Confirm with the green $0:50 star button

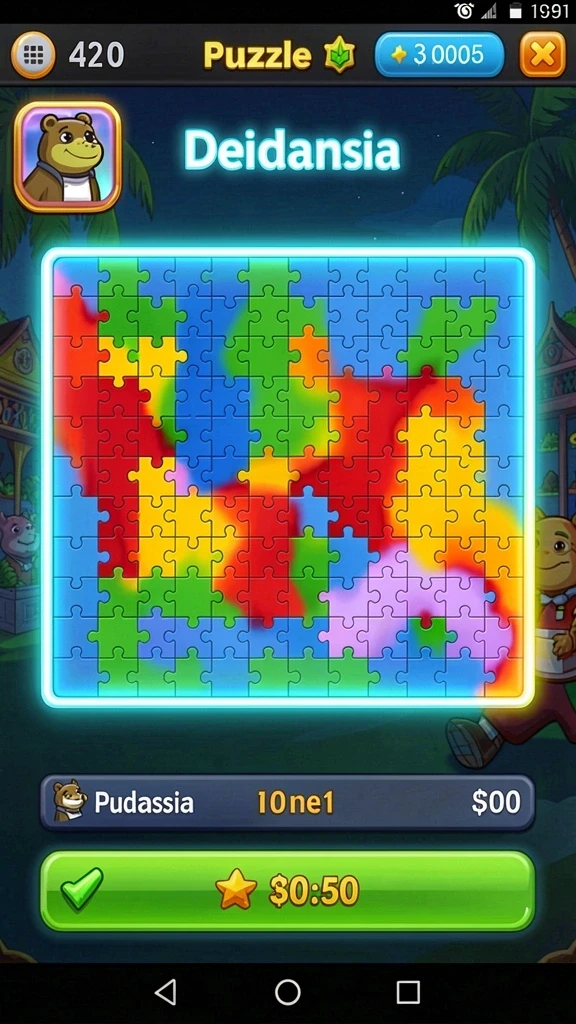coord(287,891)
